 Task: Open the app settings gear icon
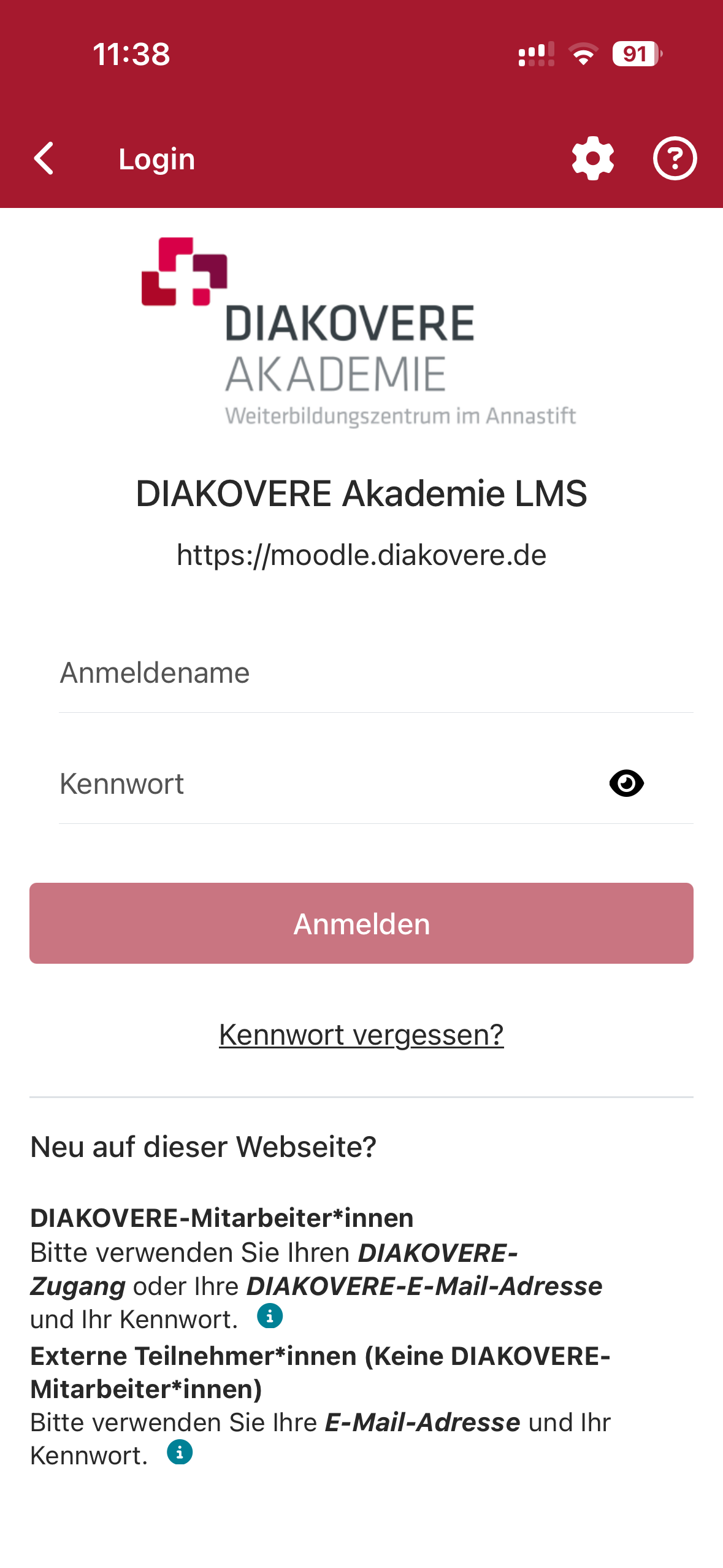[591, 158]
